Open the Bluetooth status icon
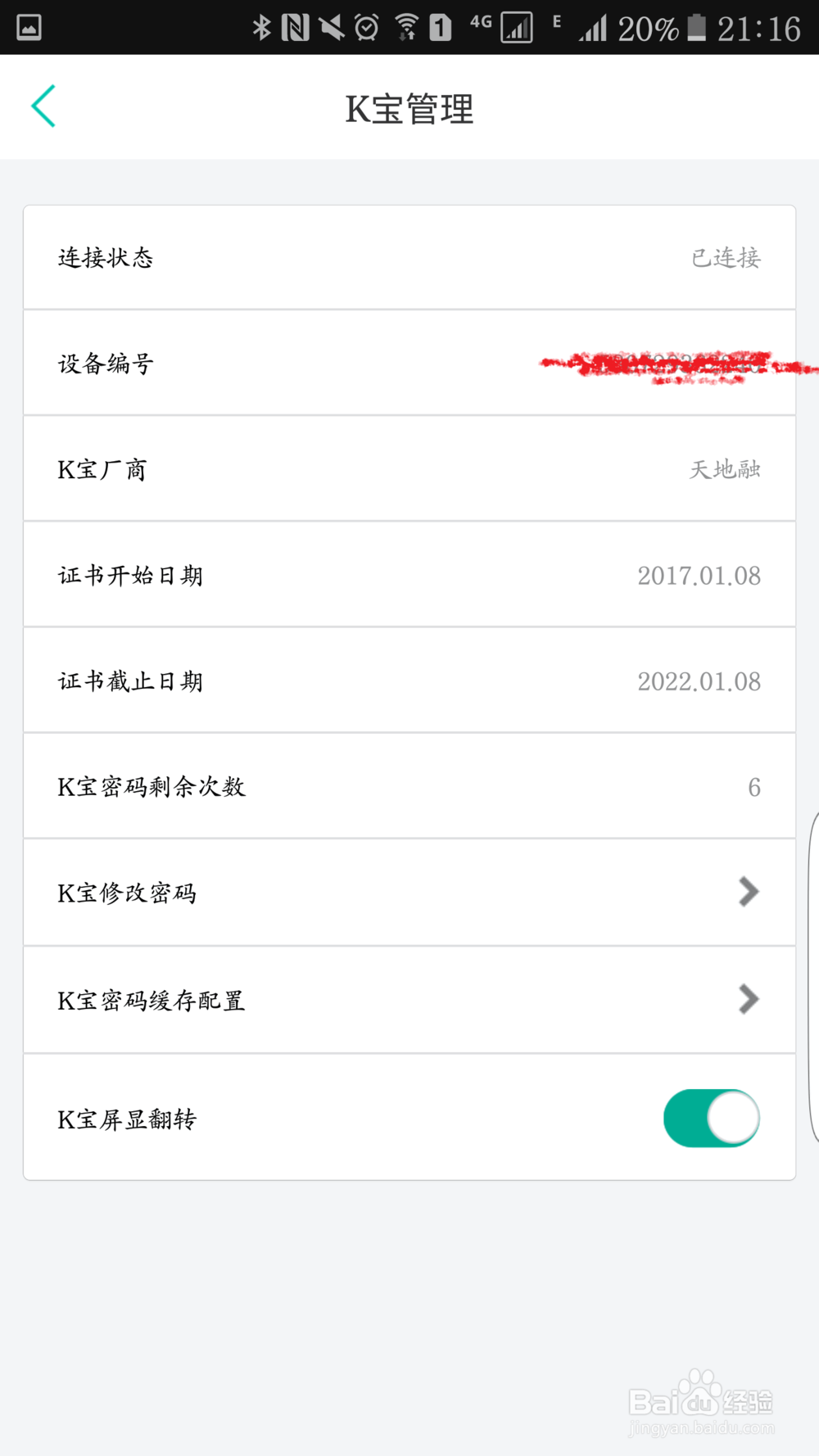819x1456 pixels. (x=264, y=27)
